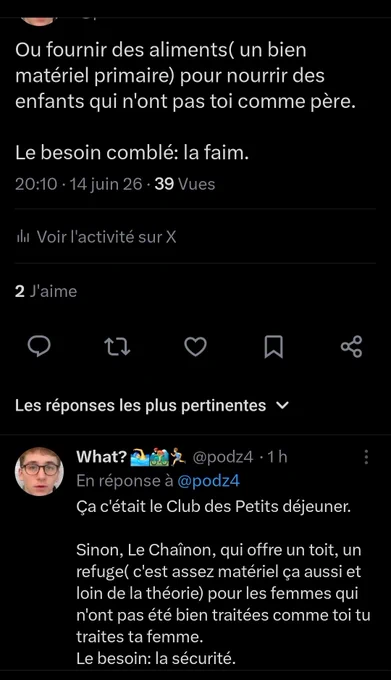391x680 pixels.
Task: Open Voir l'activité sur X
Action: click(x=96, y=237)
